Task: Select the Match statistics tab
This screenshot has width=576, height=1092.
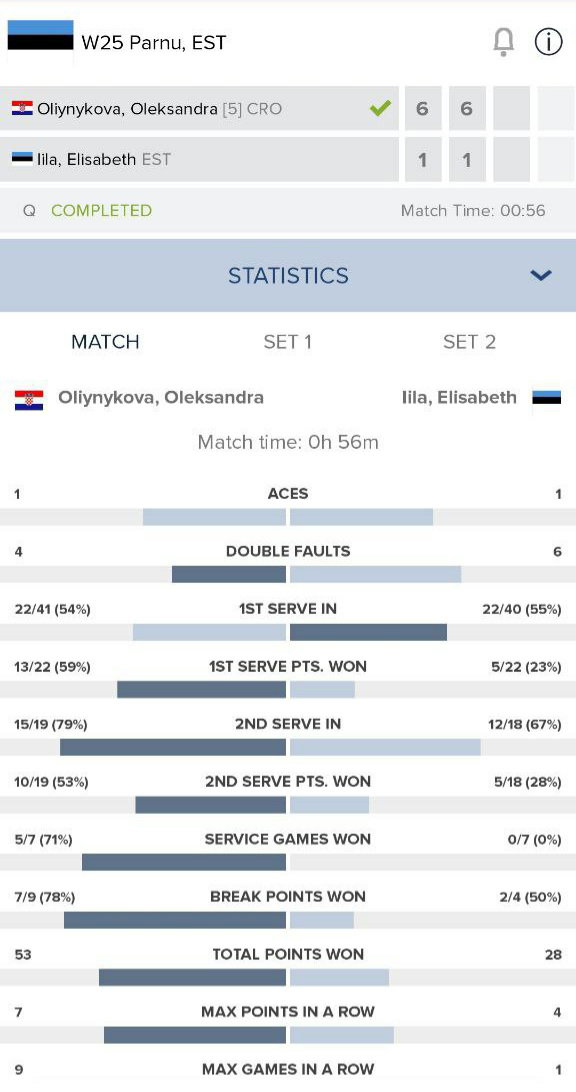Action: click(x=105, y=342)
